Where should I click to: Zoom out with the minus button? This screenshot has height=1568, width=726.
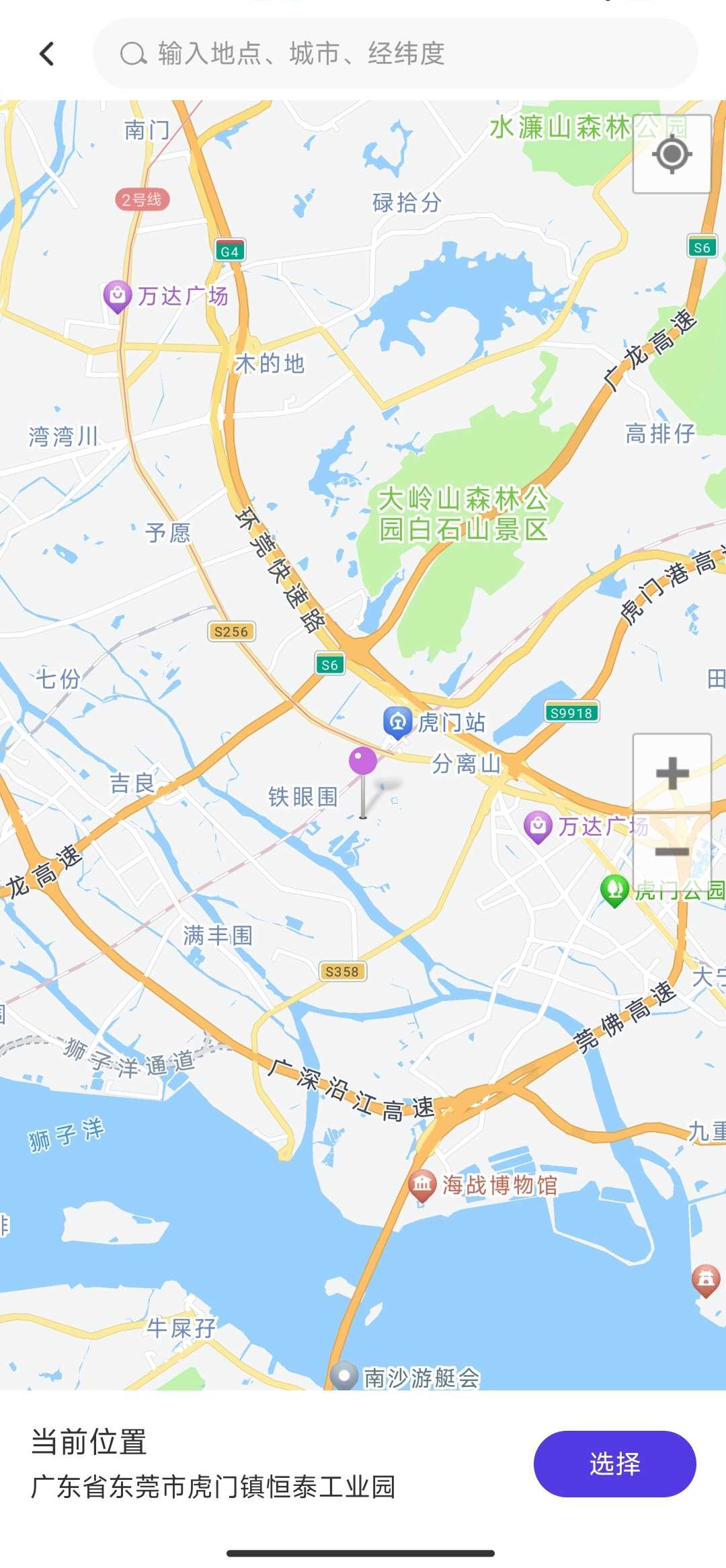[672, 852]
